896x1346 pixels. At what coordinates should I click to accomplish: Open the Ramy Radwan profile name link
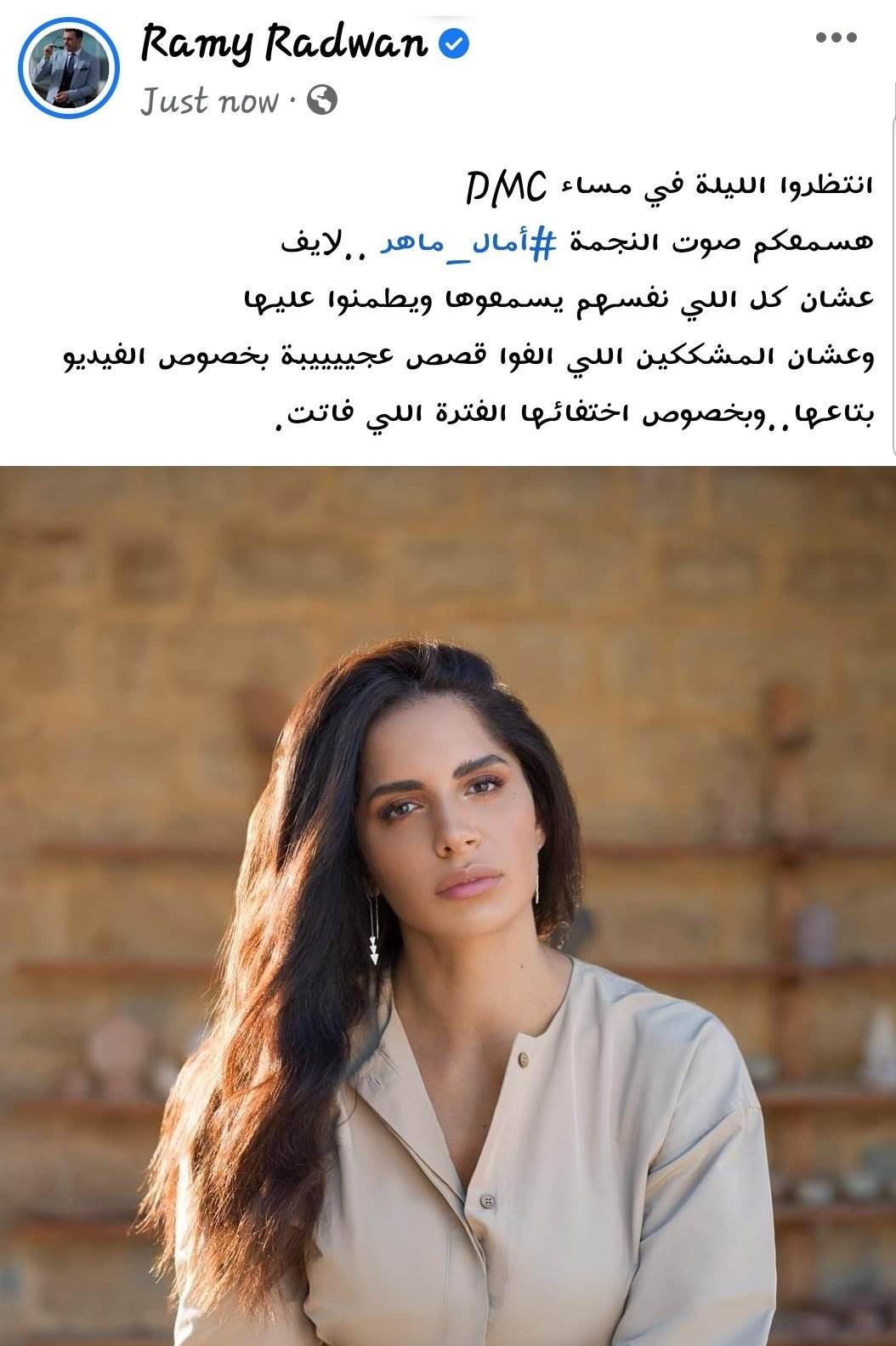click(284, 43)
